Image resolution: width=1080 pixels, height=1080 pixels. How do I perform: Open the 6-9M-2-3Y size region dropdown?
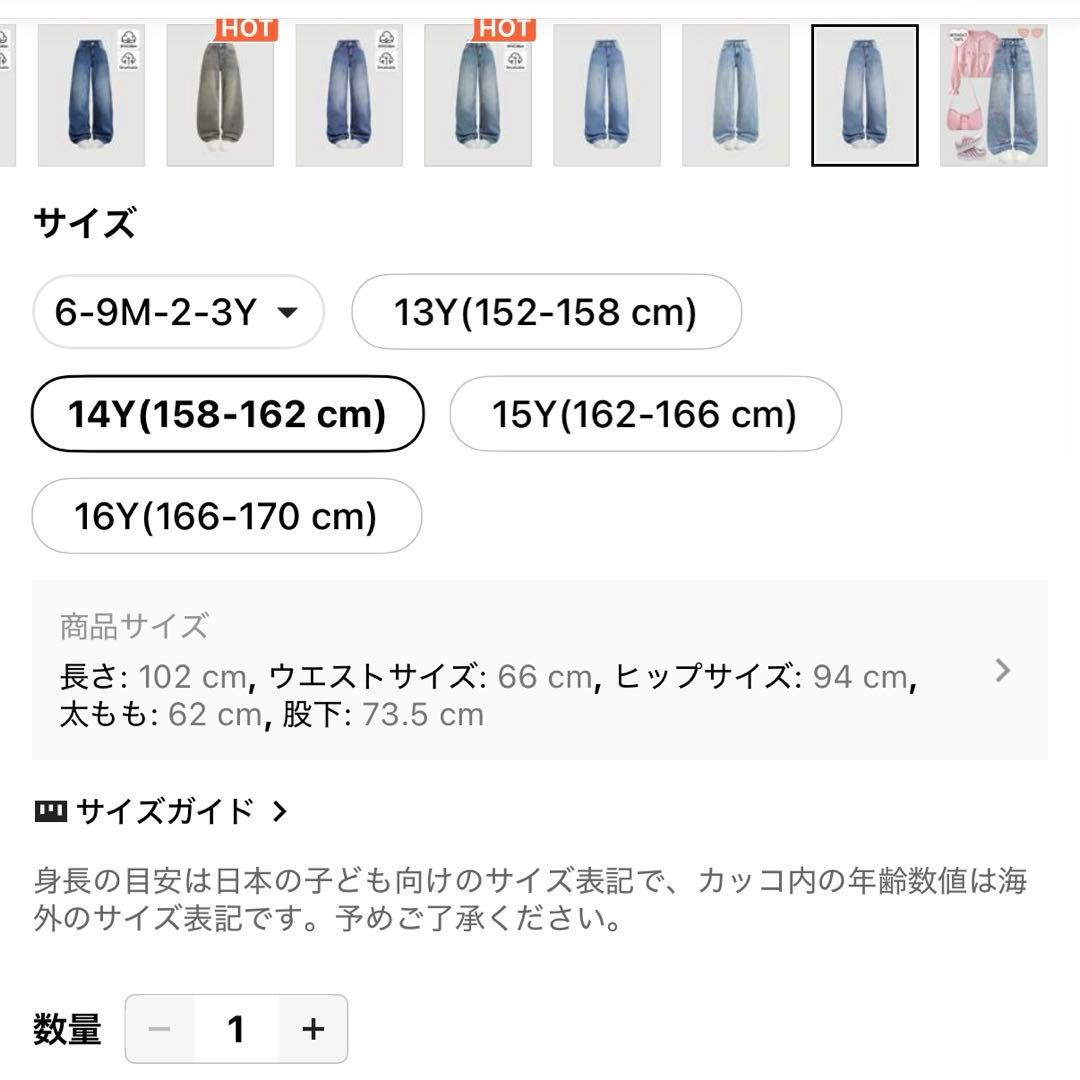(x=178, y=312)
